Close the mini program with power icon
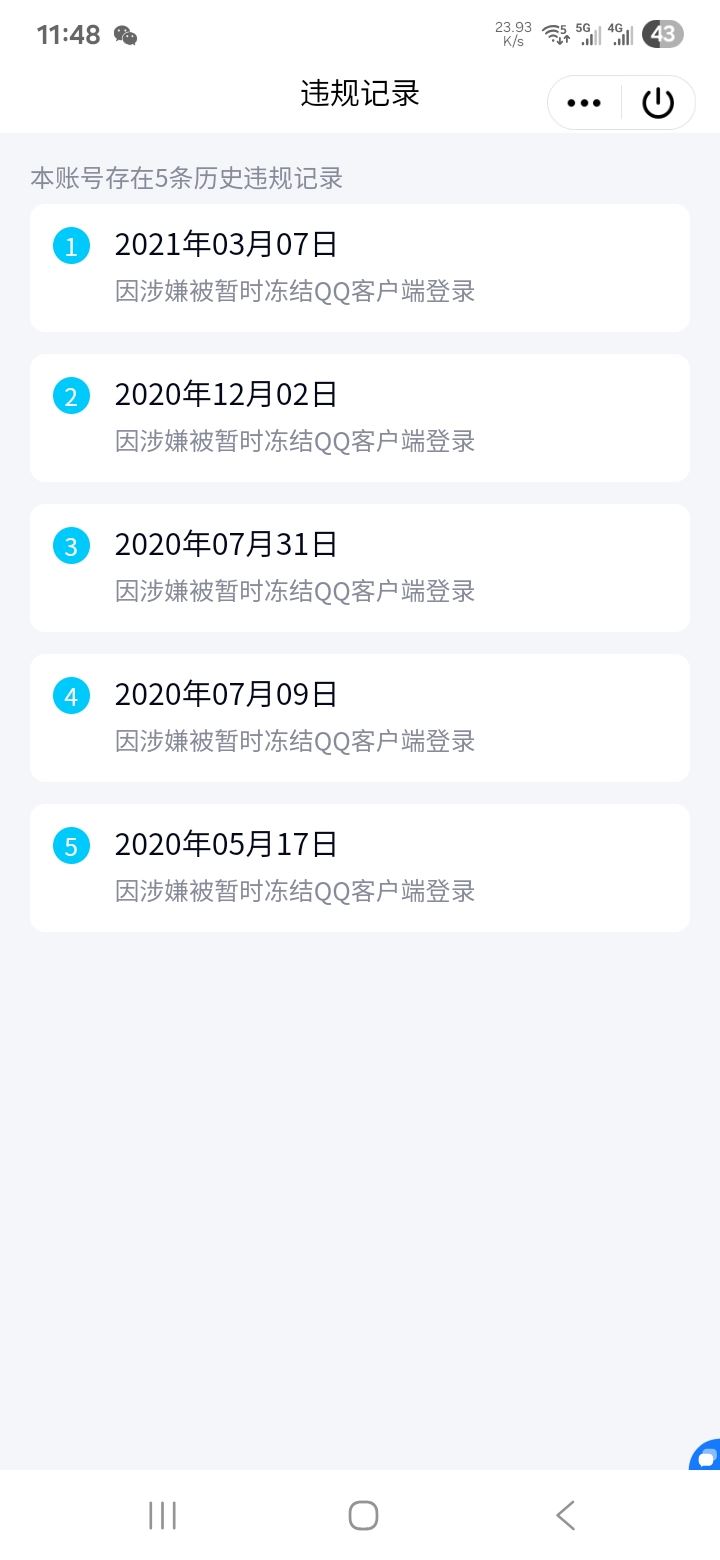Image resolution: width=720 pixels, height=1560 pixels. click(658, 103)
